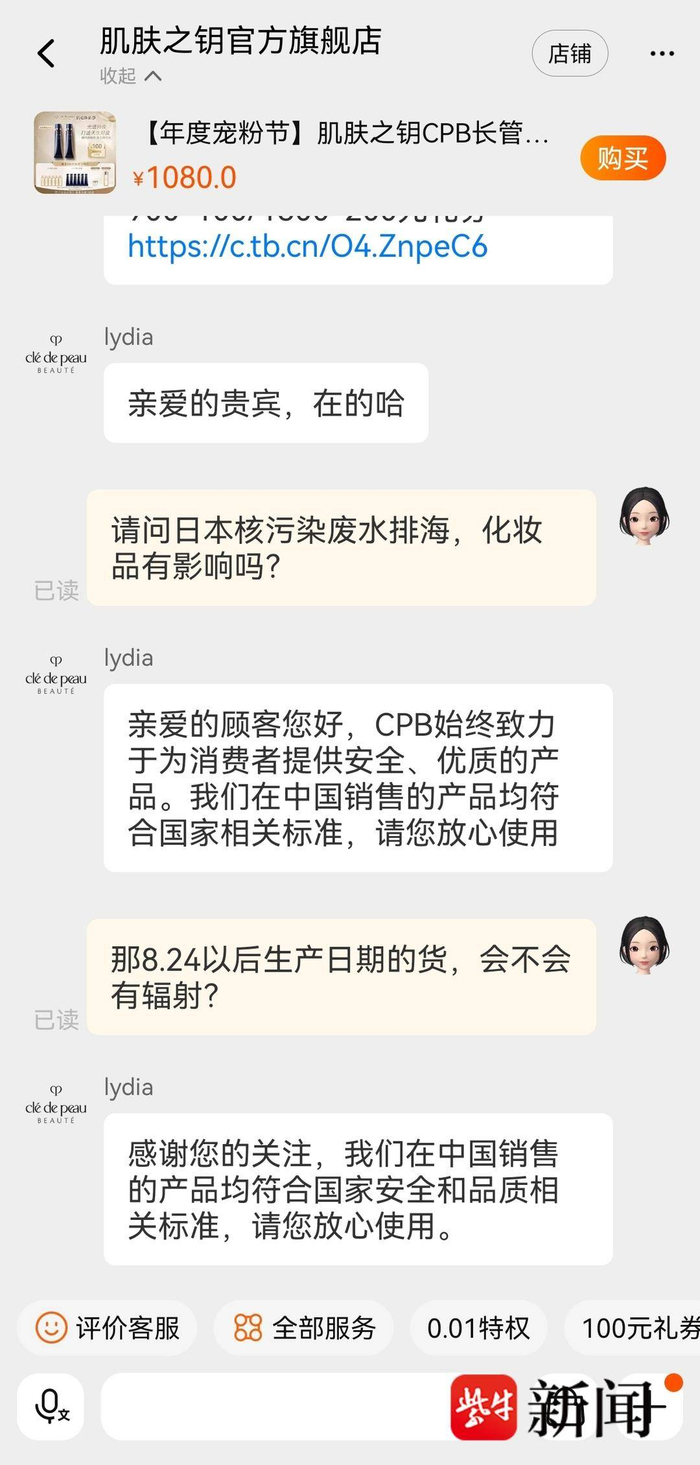The width and height of the screenshot is (700, 1465).
Task: Switch to voice input microphone
Action: [x=51, y=1406]
